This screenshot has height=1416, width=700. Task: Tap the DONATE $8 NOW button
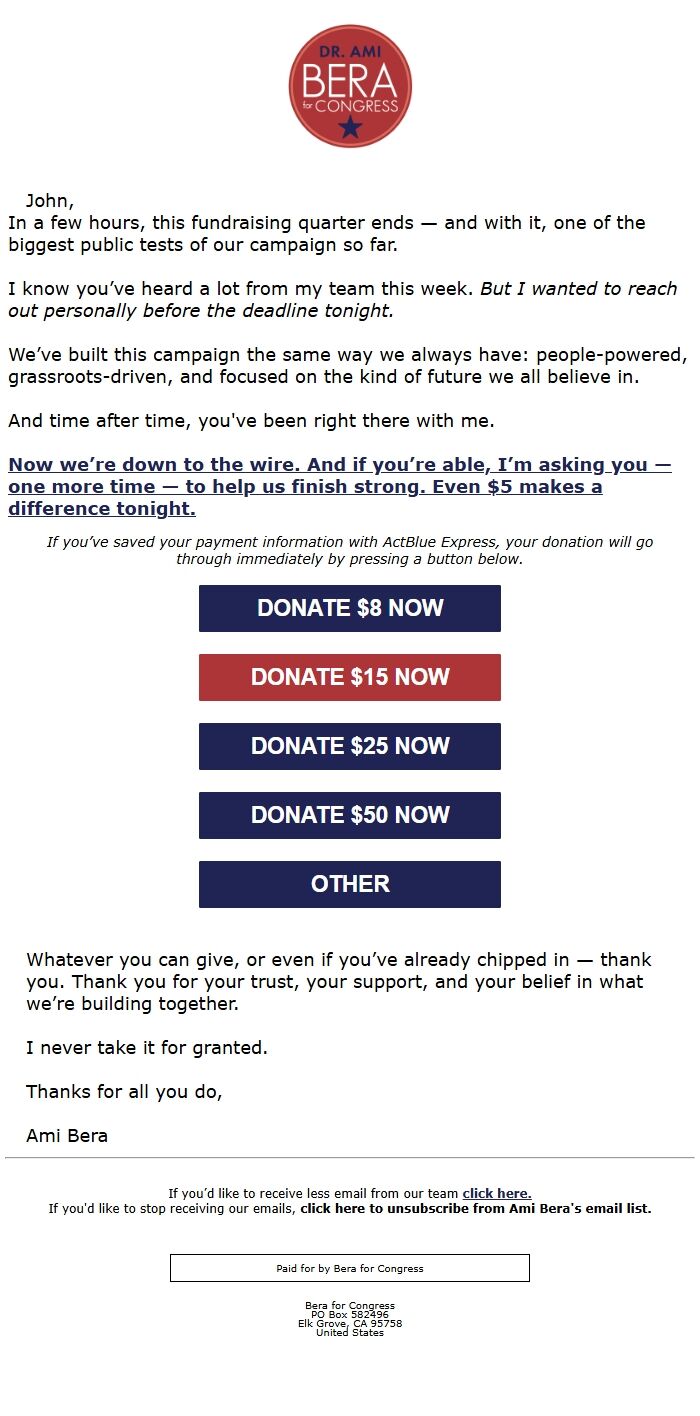[350, 608]
